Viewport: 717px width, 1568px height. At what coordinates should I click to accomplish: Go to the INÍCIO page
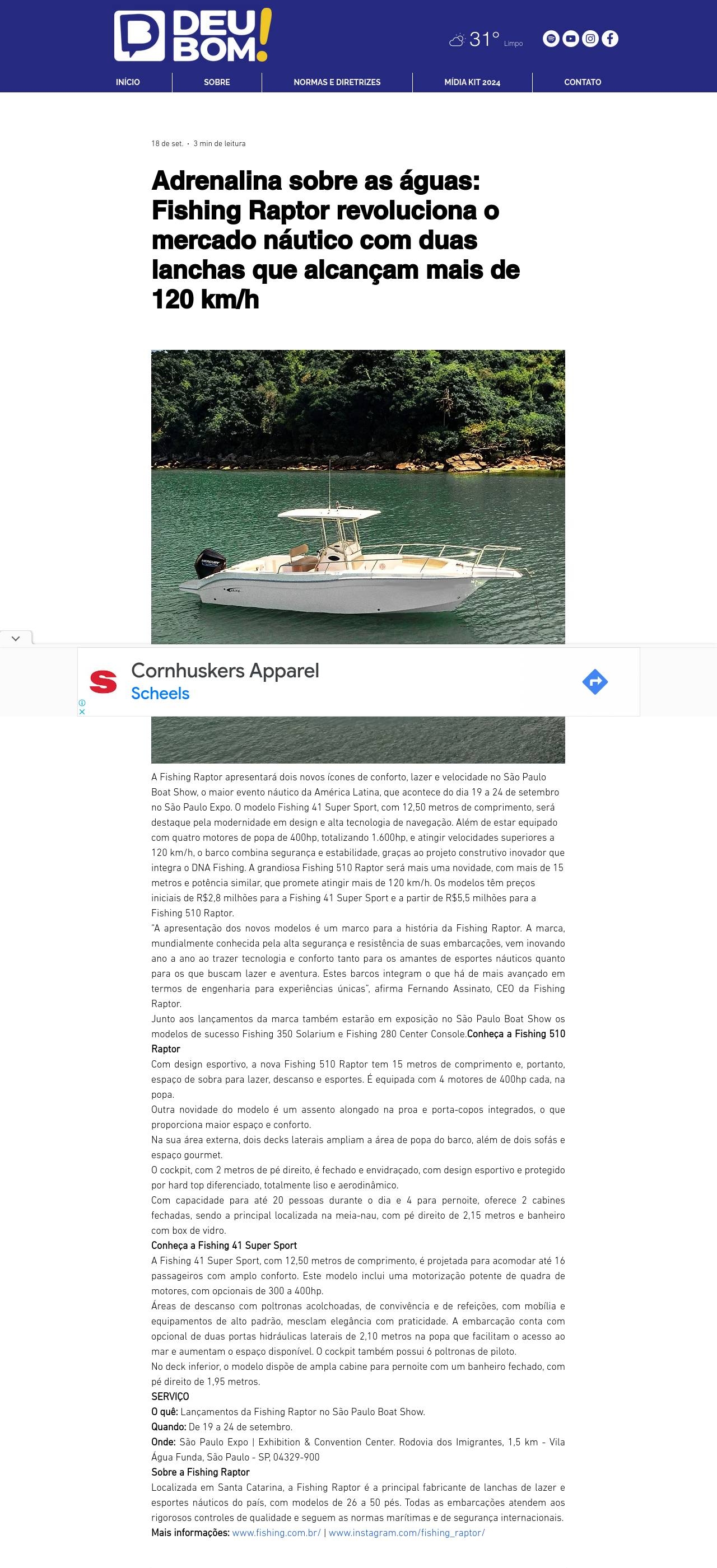[128, 82]
